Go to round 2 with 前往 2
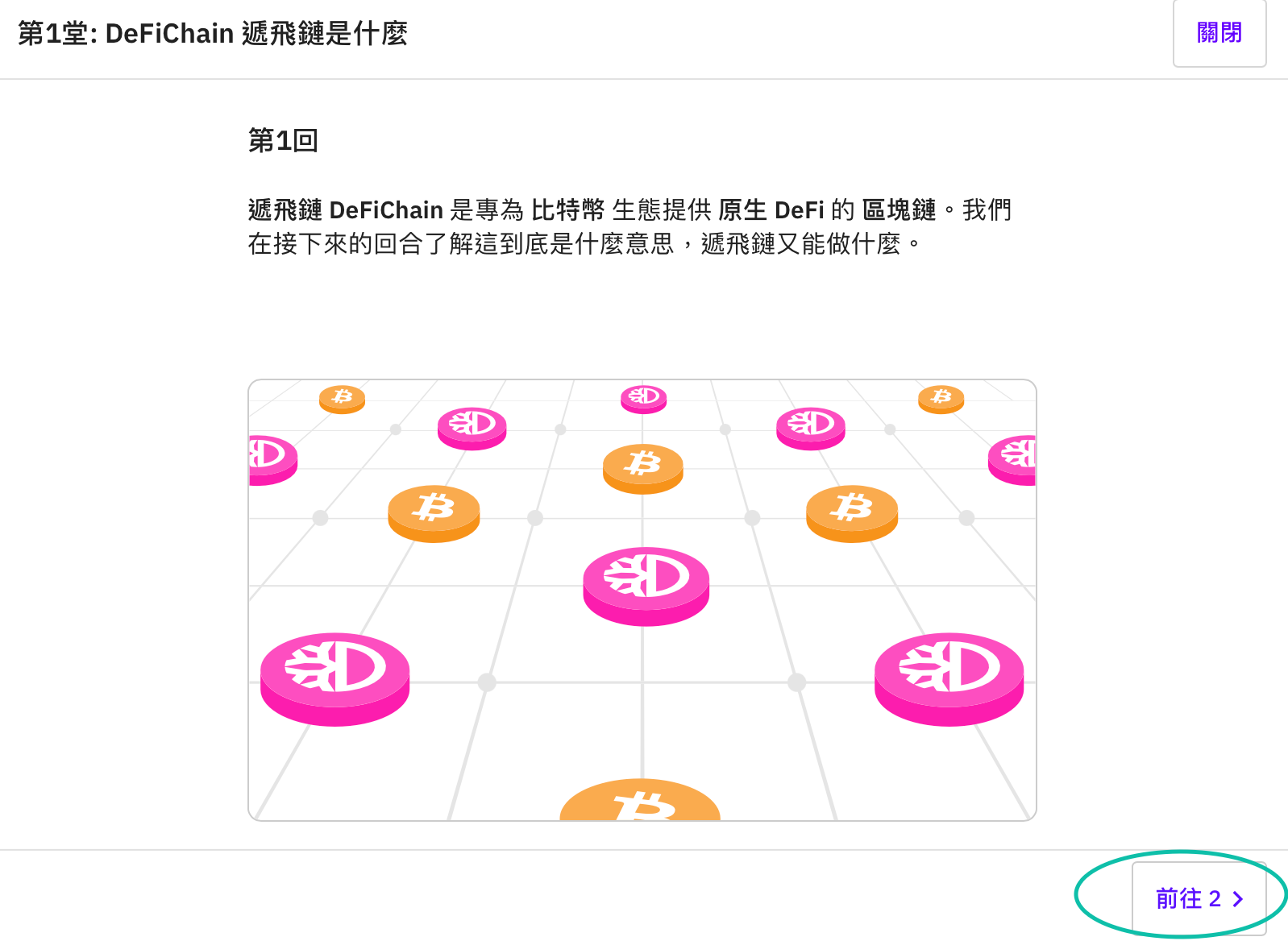1288x941 pixels. point(1199,898)
